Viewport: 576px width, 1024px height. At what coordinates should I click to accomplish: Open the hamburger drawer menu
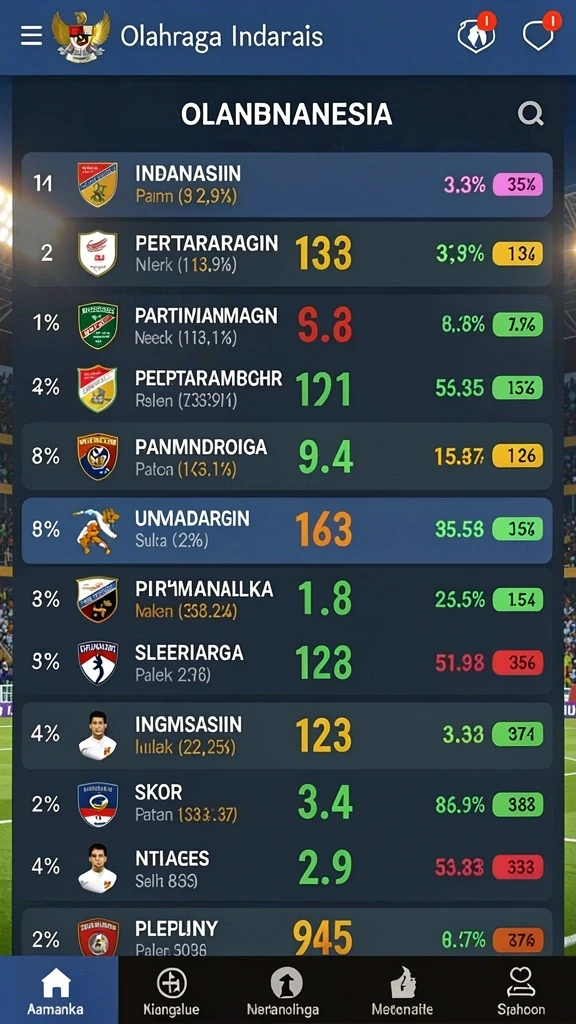tap(31, 36)
